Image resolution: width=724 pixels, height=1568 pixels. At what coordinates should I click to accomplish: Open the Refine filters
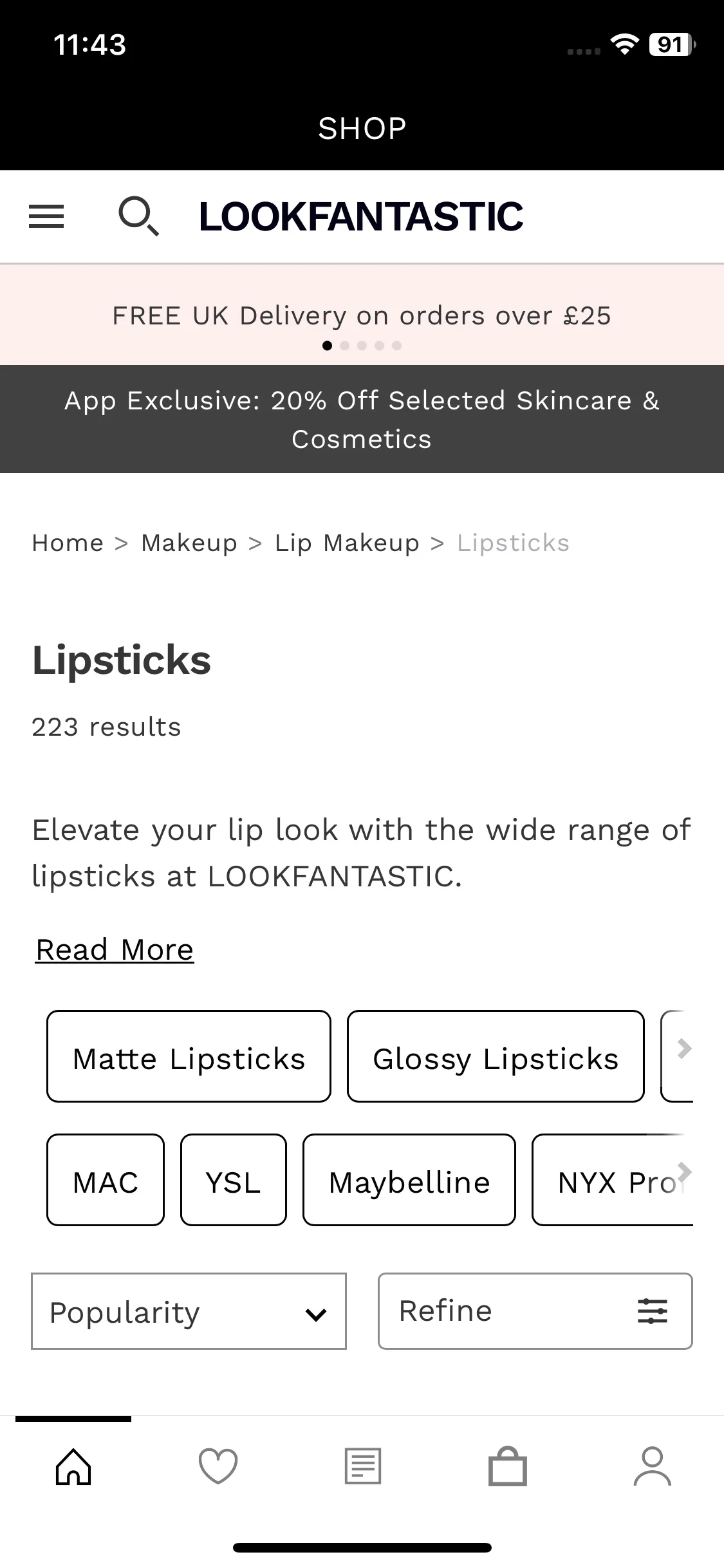[535, 1311]
